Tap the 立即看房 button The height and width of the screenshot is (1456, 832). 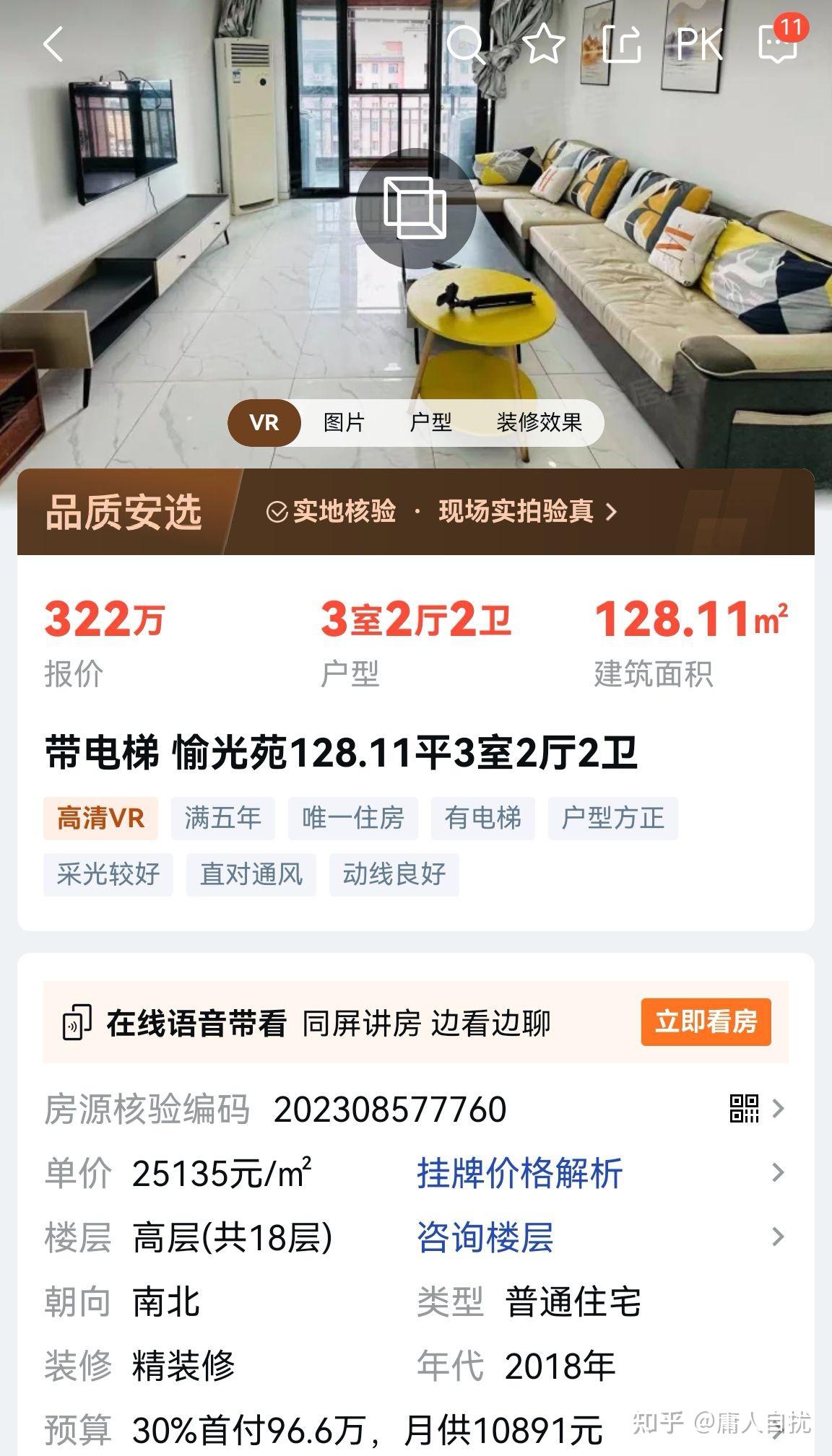706,1022
